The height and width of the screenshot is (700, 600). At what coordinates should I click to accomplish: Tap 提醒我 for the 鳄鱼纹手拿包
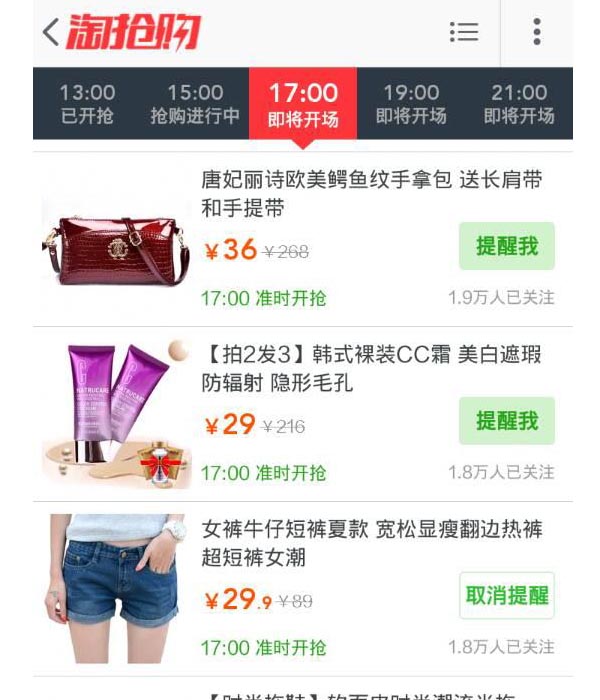(x=506, y=246)
